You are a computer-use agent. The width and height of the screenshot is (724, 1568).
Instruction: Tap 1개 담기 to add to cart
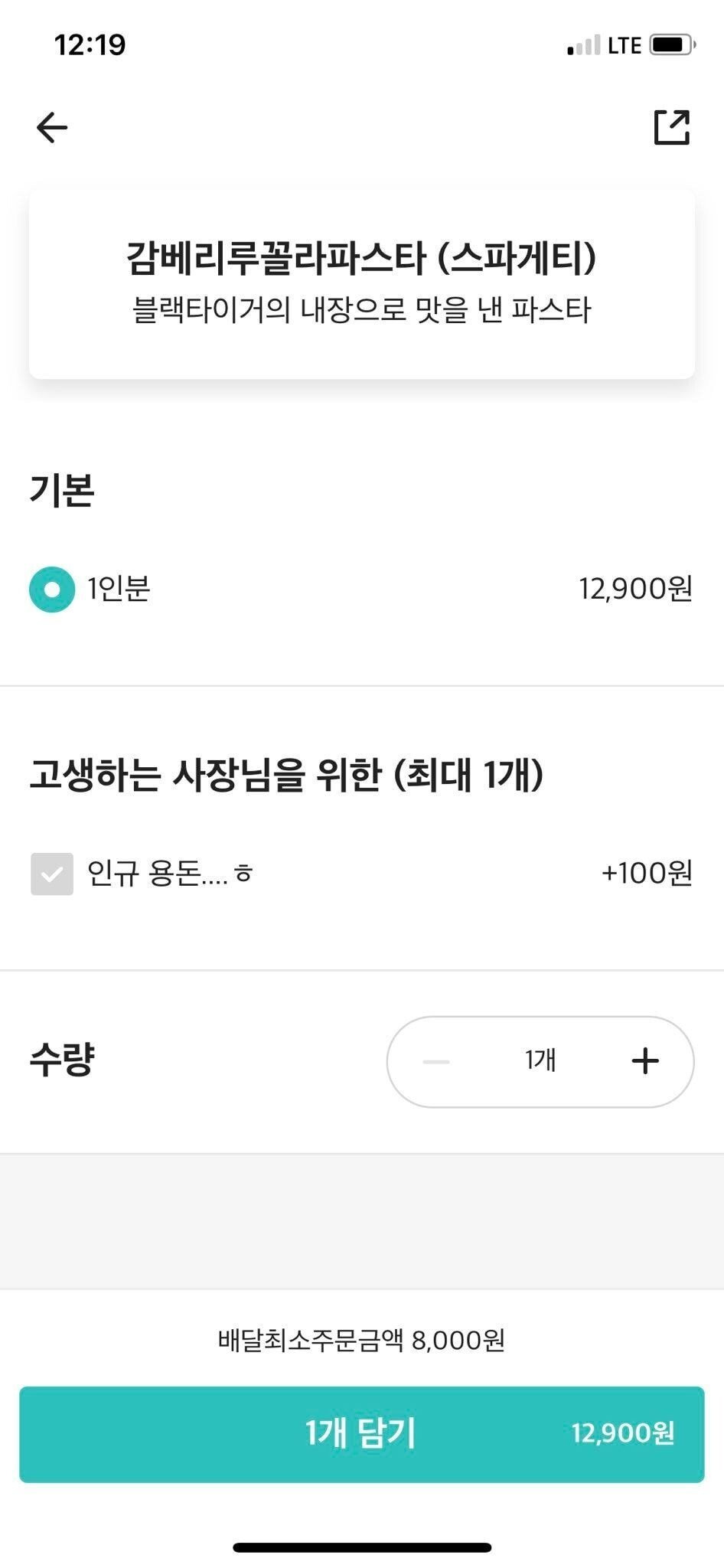point(361,1433)
